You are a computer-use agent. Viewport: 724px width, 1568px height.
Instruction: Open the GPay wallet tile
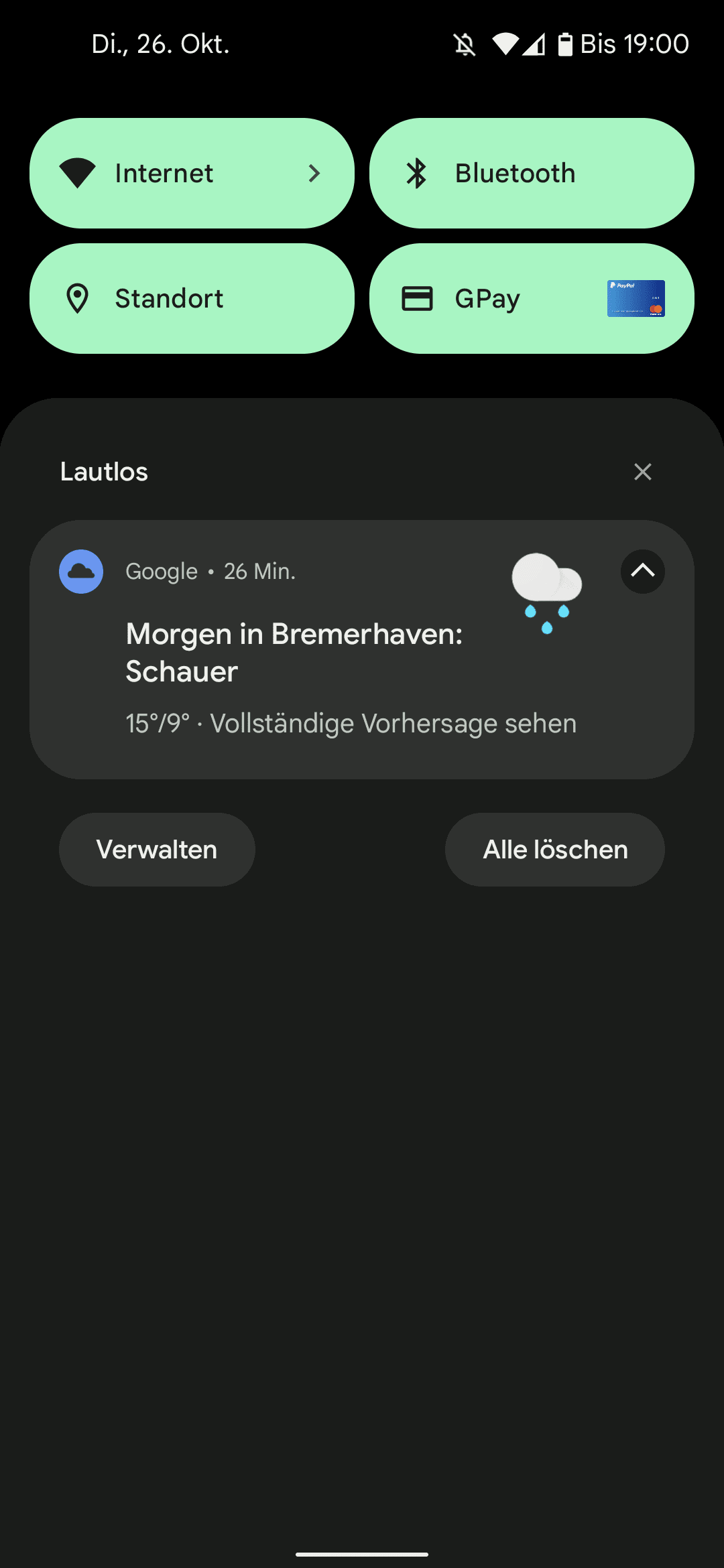[532, 298]
